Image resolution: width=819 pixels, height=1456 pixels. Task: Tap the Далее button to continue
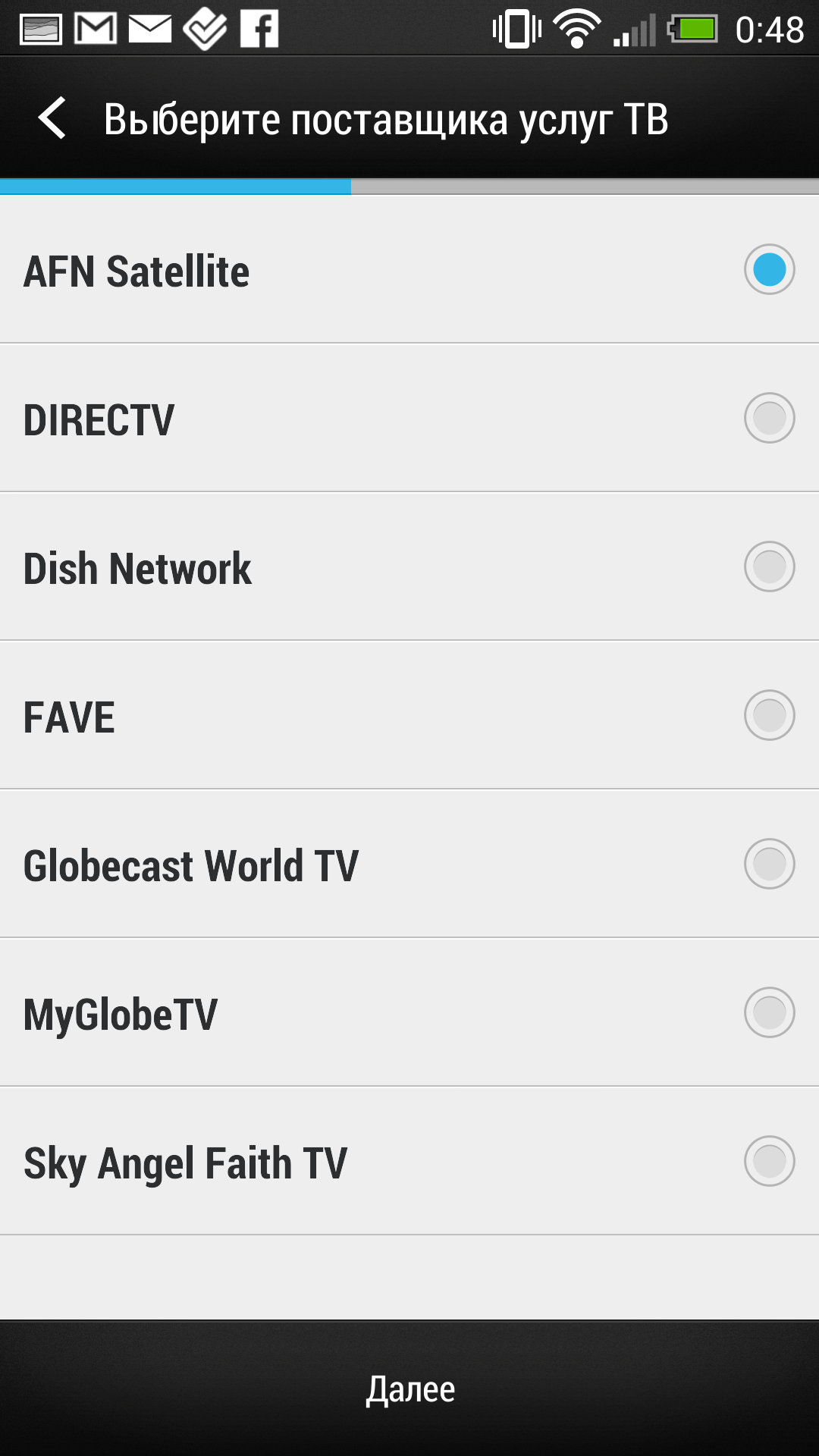[409, 1389]
